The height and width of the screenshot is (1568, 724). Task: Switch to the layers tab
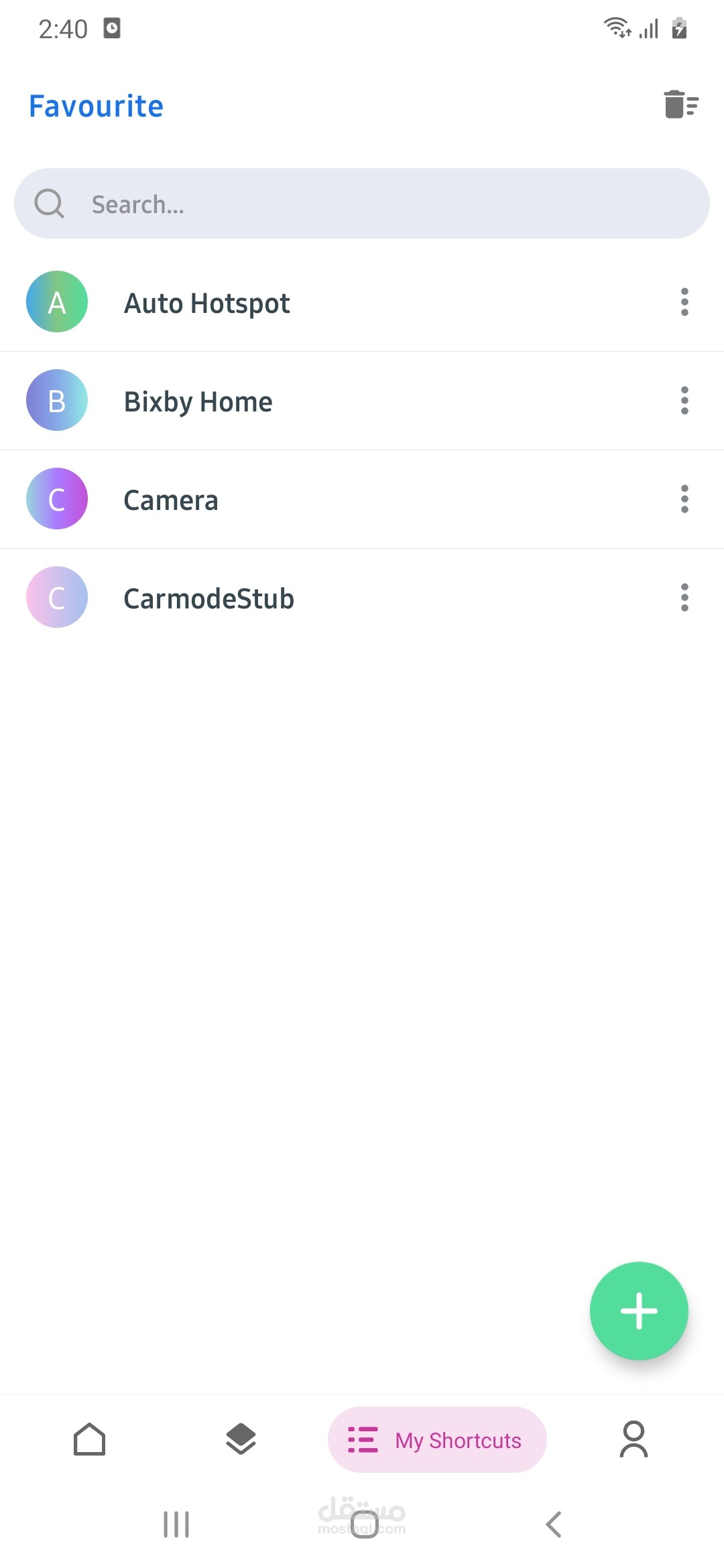[x=241, y=1439]
